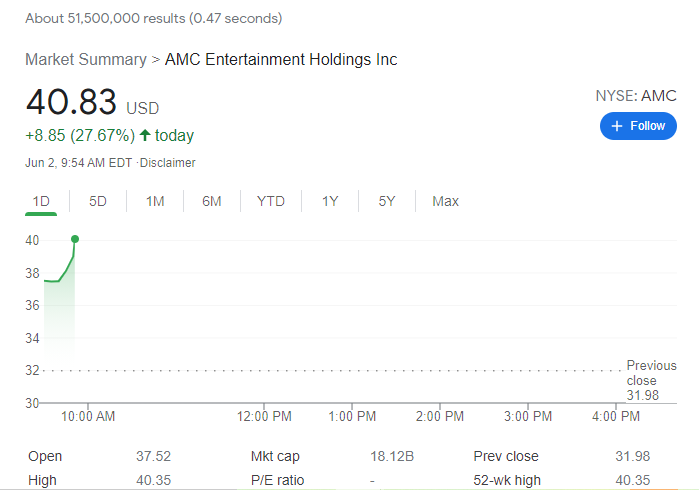The height and width of the screenshot is (490, 699).
Task: Show the 1M chart range
Action: (155, 201)
